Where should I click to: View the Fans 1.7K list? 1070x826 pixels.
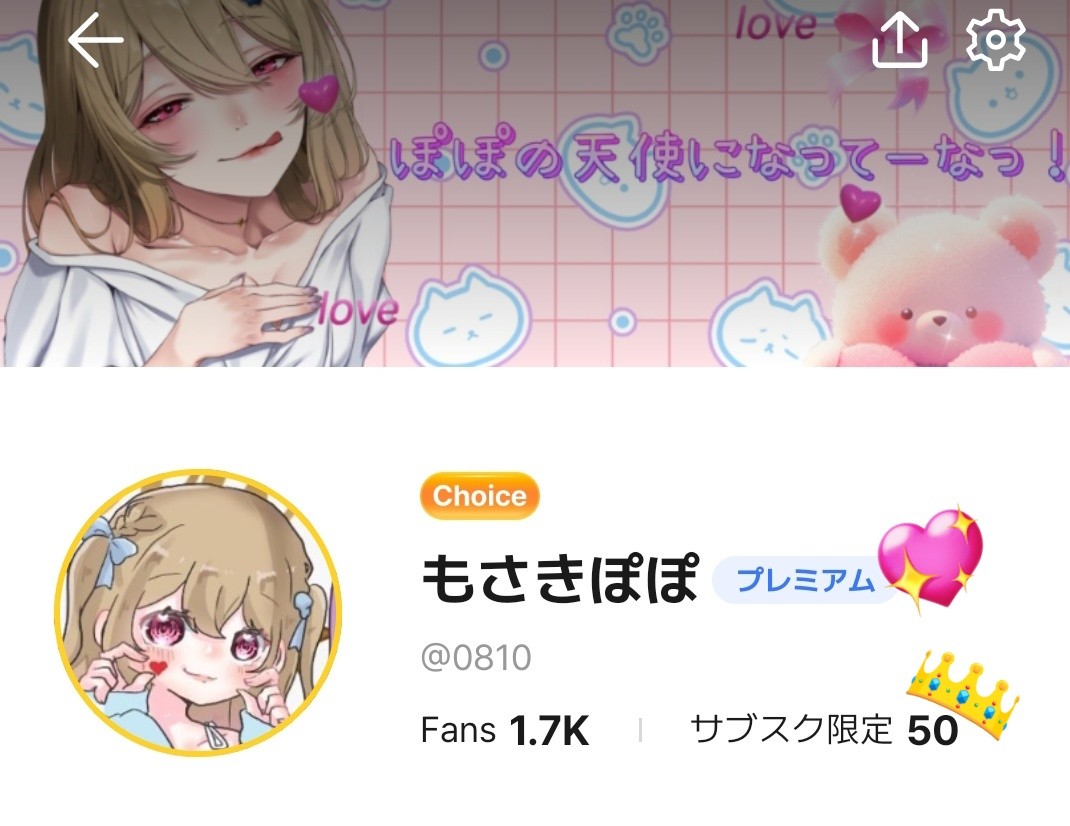click(505, 731)
